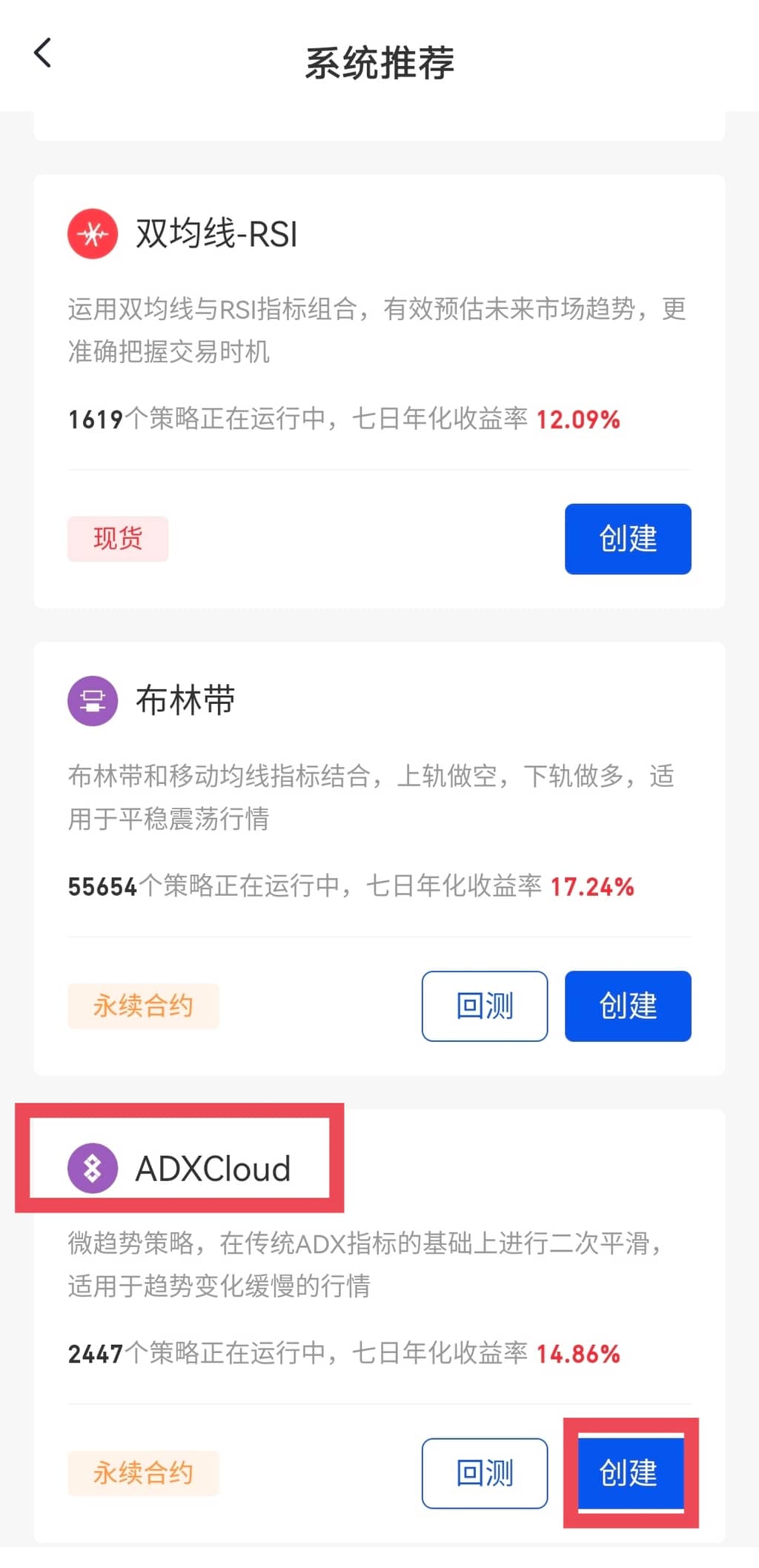Create a 双均线-RSI strategy
The width and height of the screenshot is (759, 1568).
pos(627,539)
